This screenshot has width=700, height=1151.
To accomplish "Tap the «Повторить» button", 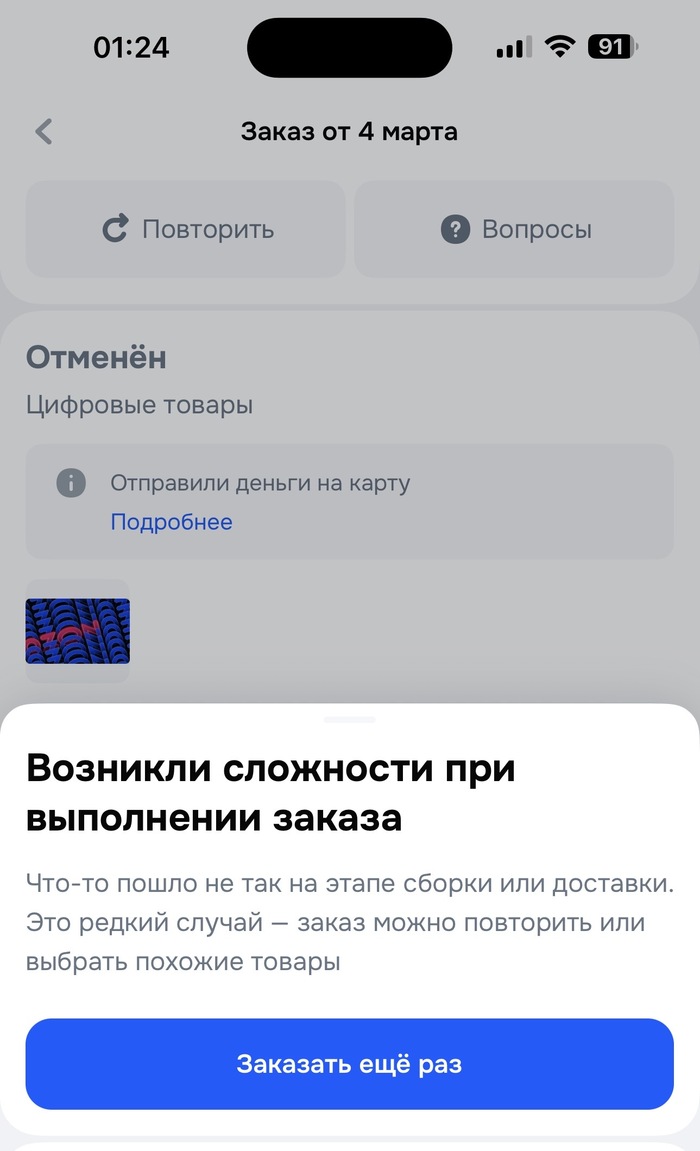I will point(186,229).
